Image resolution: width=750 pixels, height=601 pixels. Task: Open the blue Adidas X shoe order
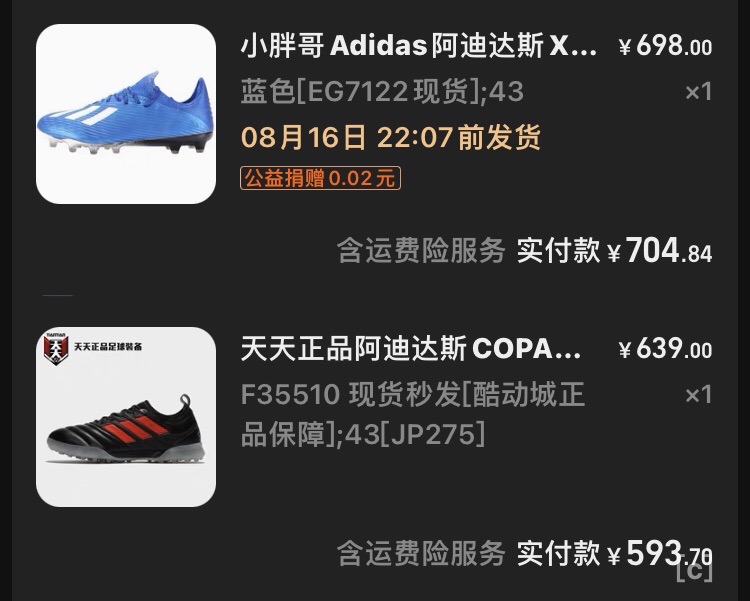pyautogui.click(x=419, y=47)
